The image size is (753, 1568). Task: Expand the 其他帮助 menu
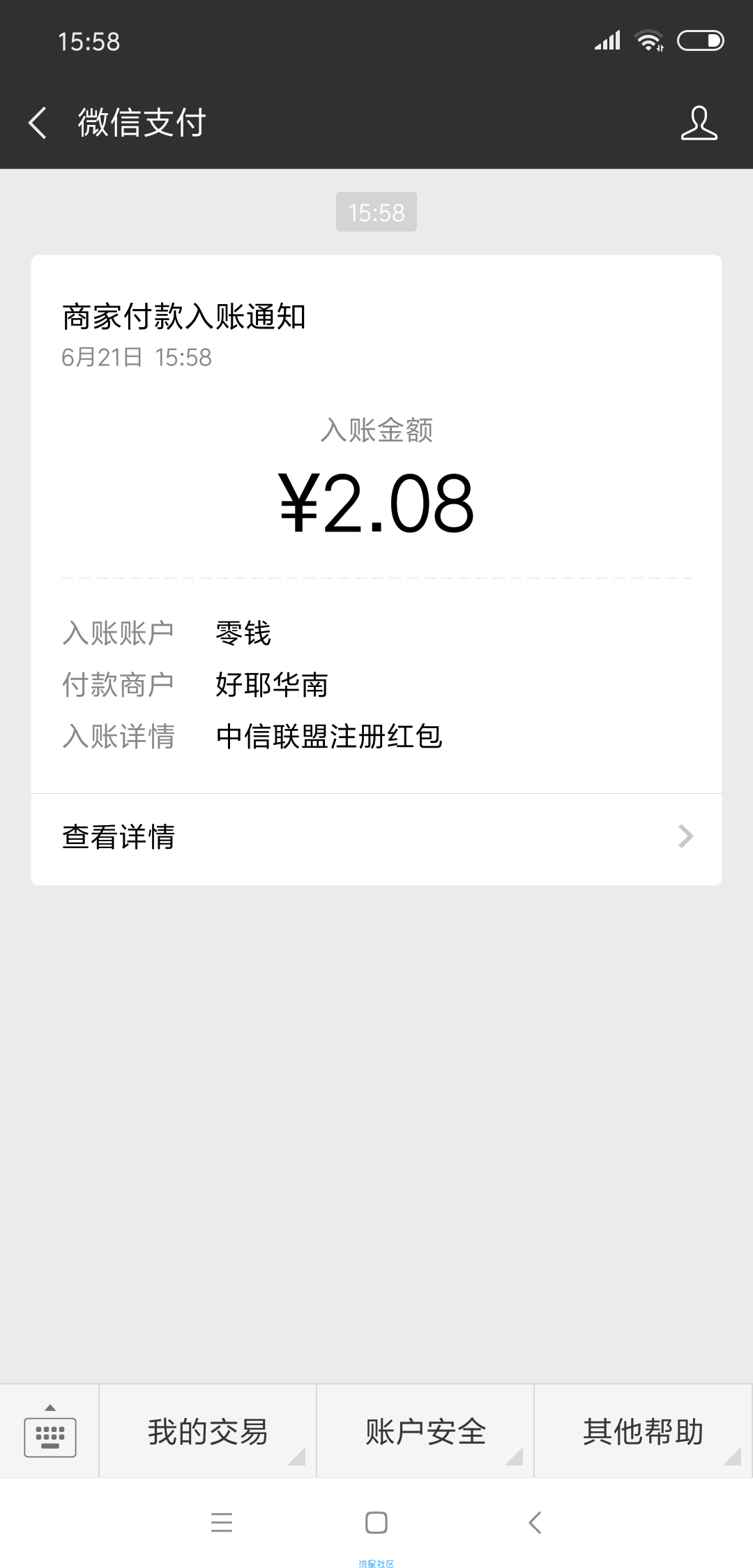pos(644,1431)
